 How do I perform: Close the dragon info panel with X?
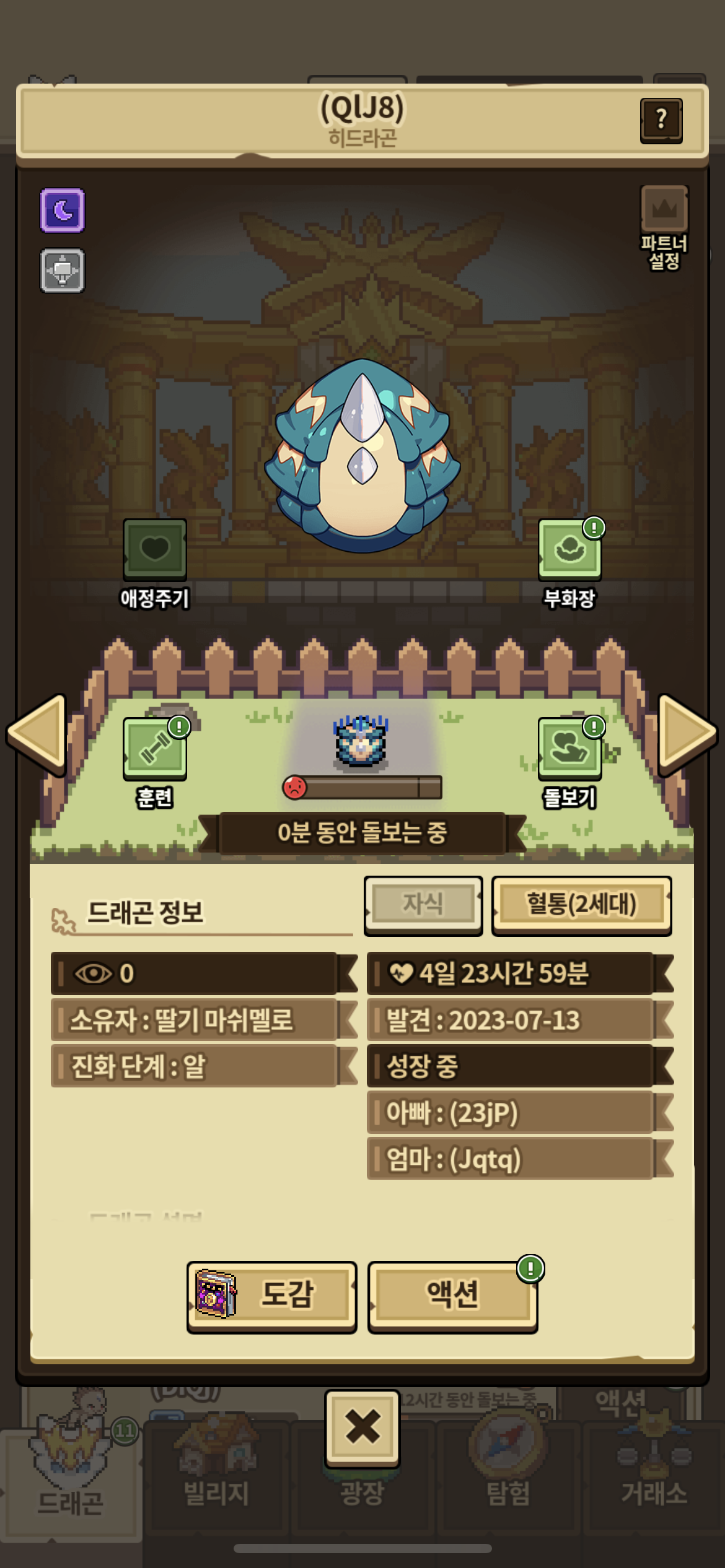click(x=362, y=1427)
